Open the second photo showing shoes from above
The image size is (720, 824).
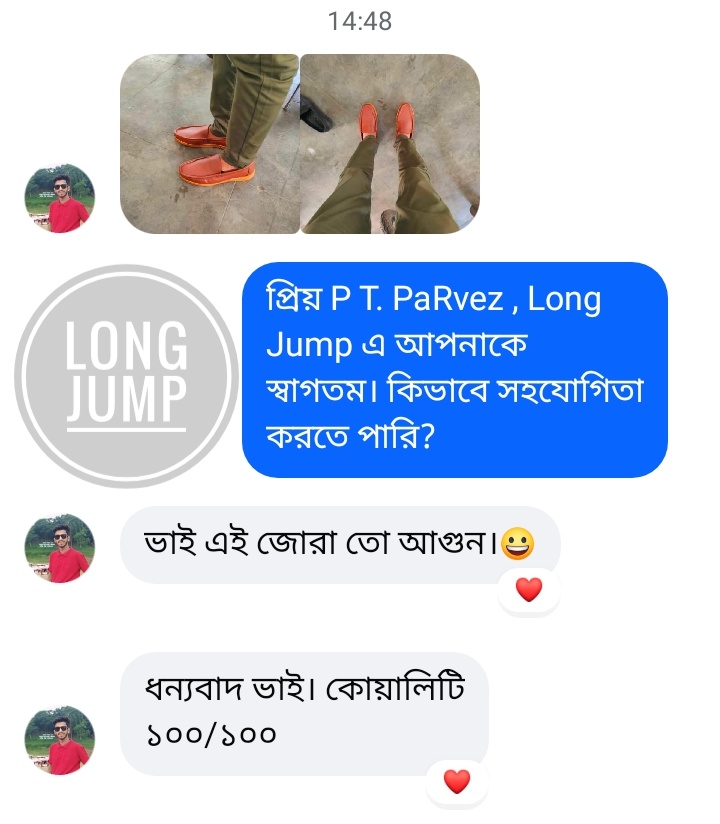[x=390, y=143]
